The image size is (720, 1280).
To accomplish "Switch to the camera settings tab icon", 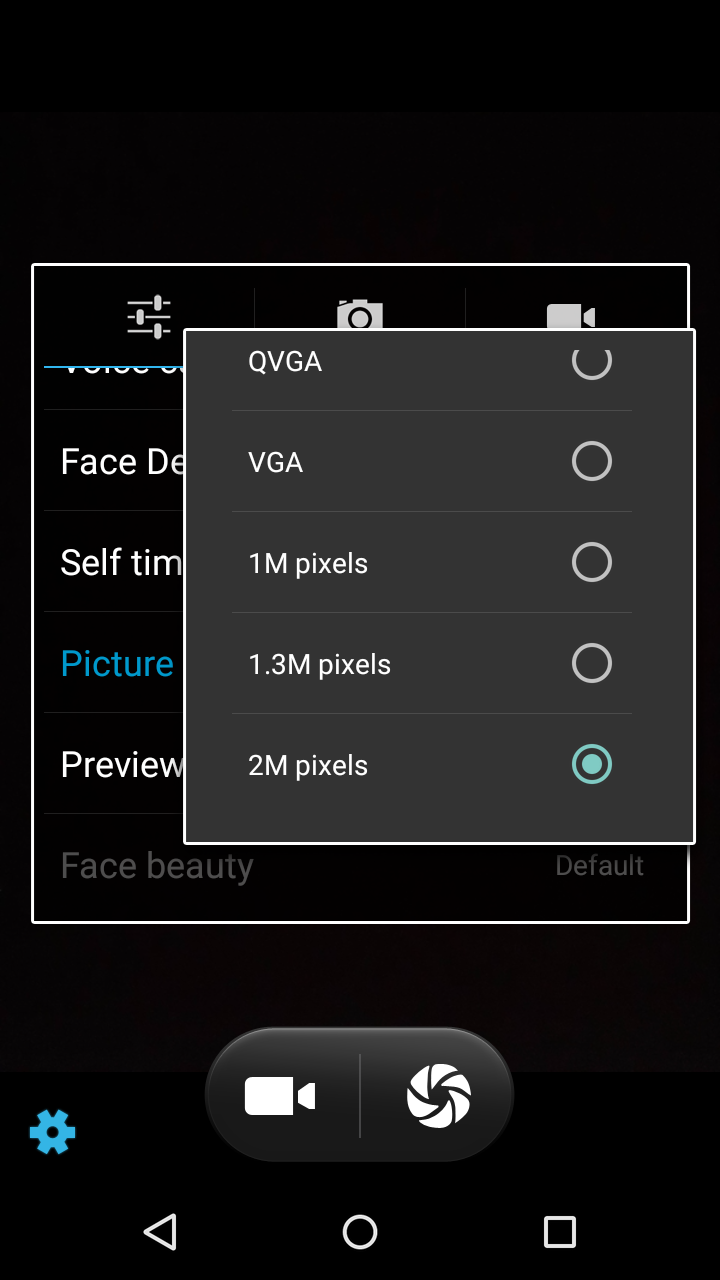I will coord(359,313).
